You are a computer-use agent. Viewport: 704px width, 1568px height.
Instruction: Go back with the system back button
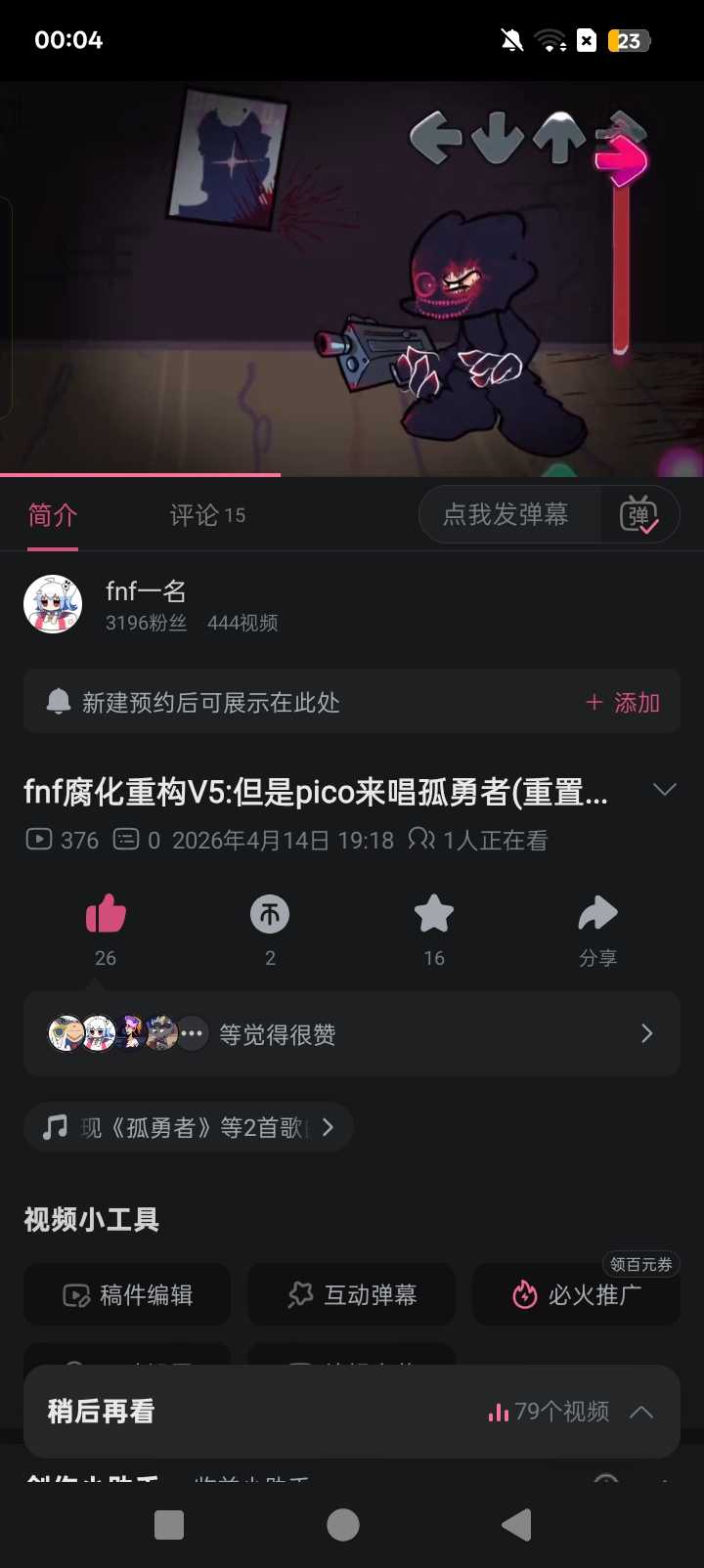coord(515,1525)
